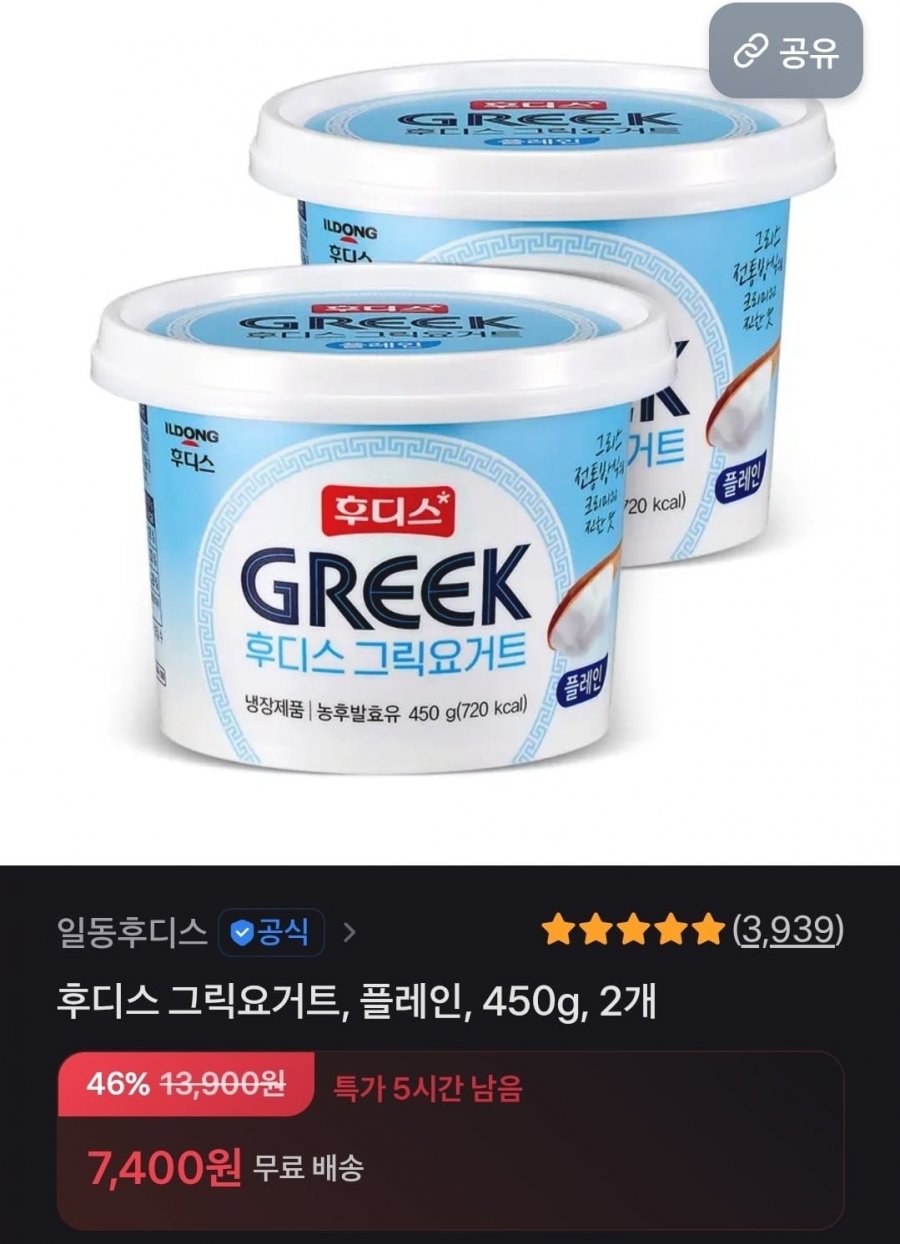Select the second star in the rating row

[594, 930]
